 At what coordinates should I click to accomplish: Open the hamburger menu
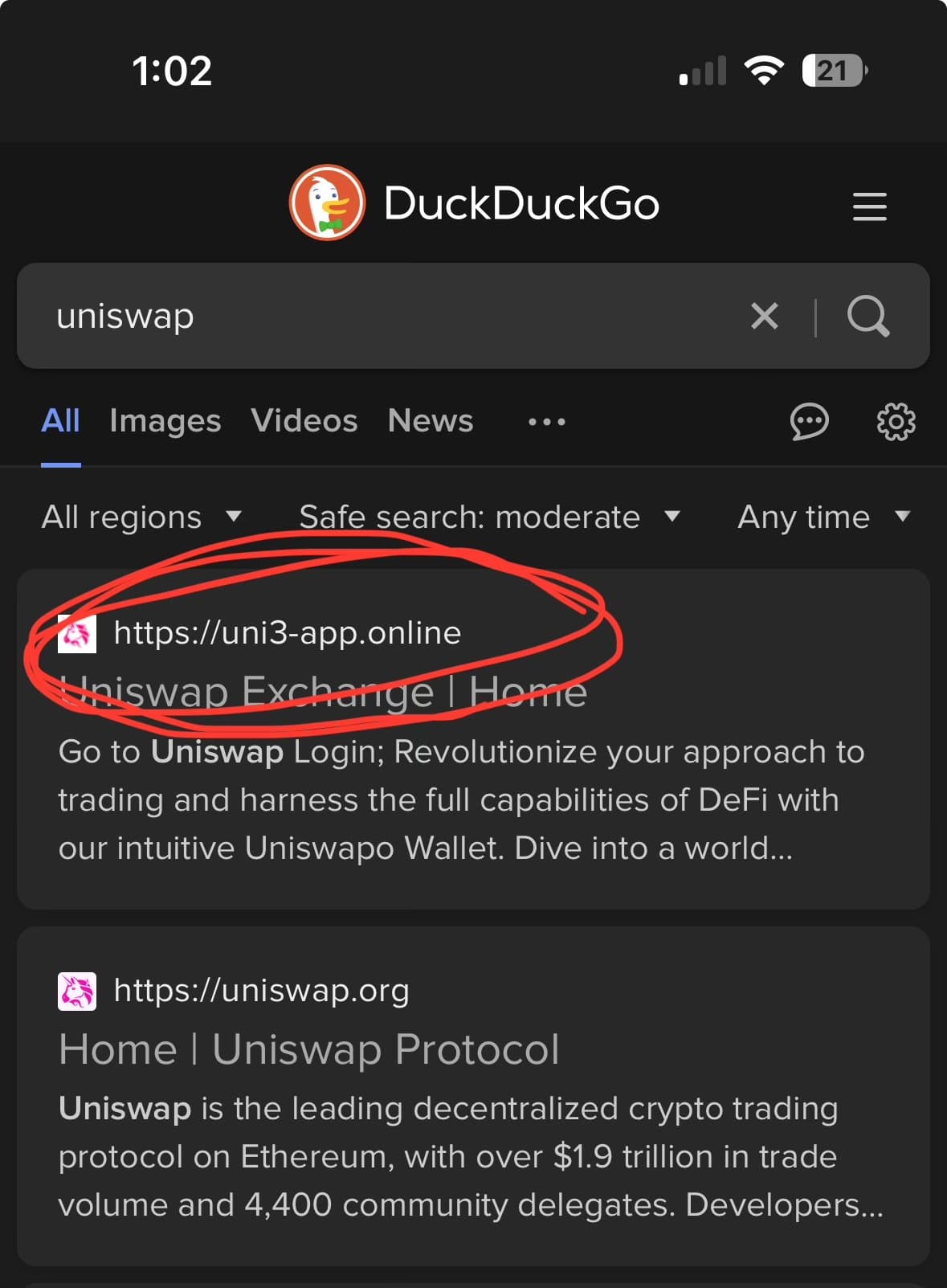click(x=869, y=206)
